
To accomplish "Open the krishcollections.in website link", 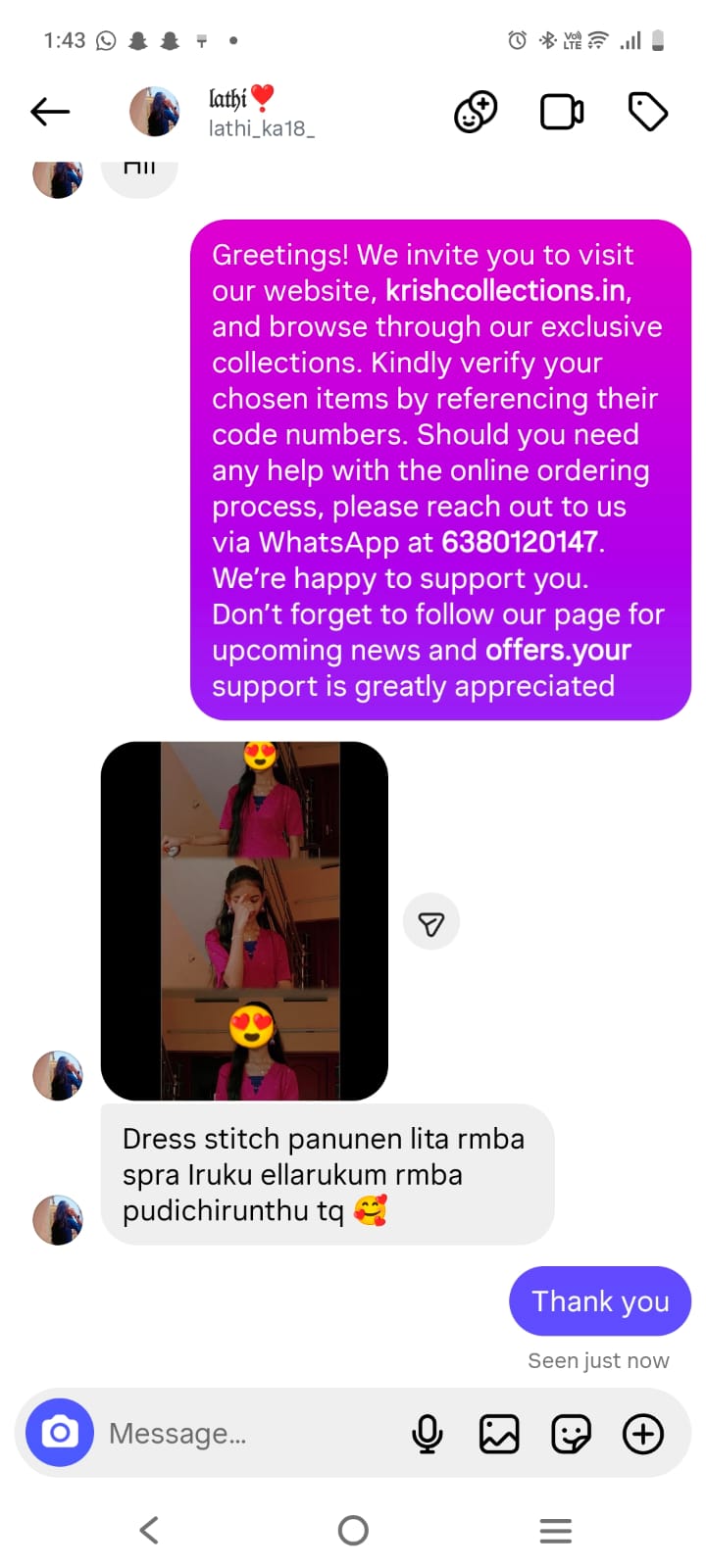I will tap(507, 291).
